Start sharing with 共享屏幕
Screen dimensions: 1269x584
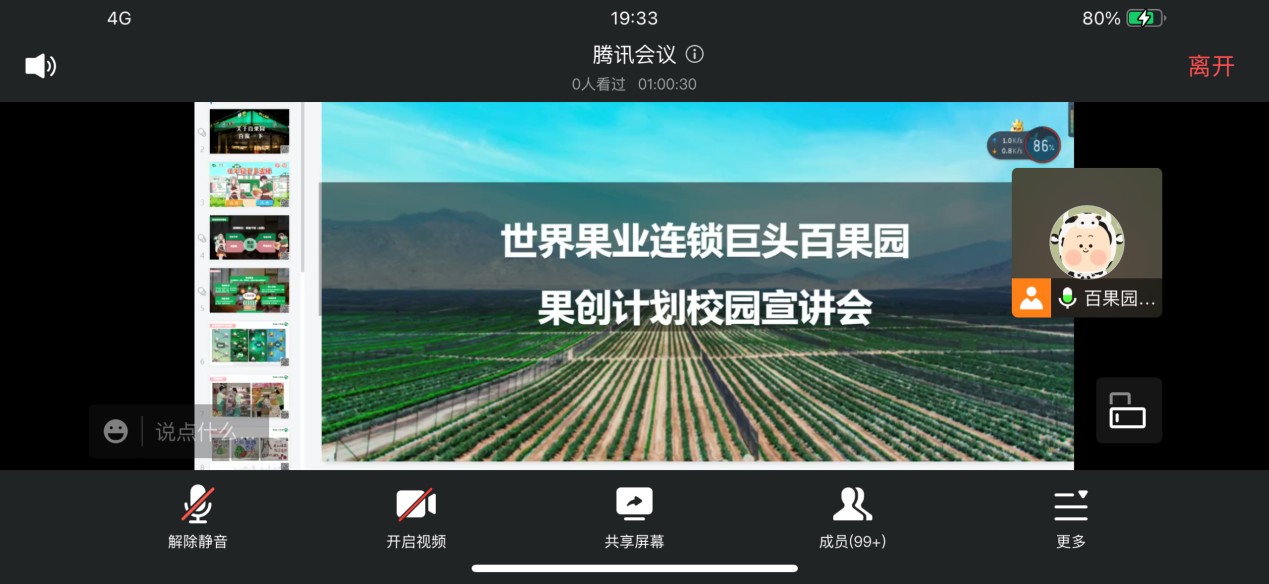[x=634, y=517]
